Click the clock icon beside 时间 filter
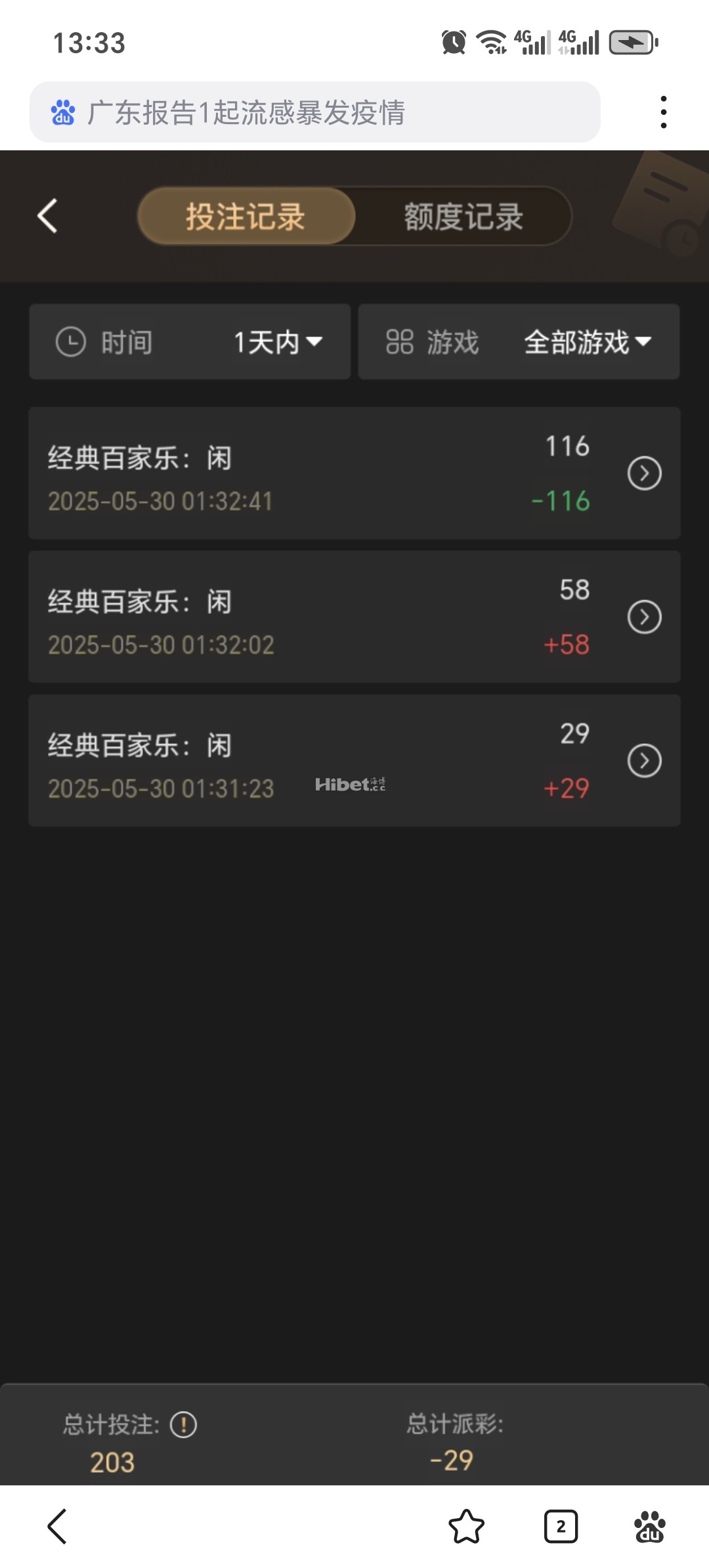The width and height of the screenshot is (709, 1568). point(72,342)
